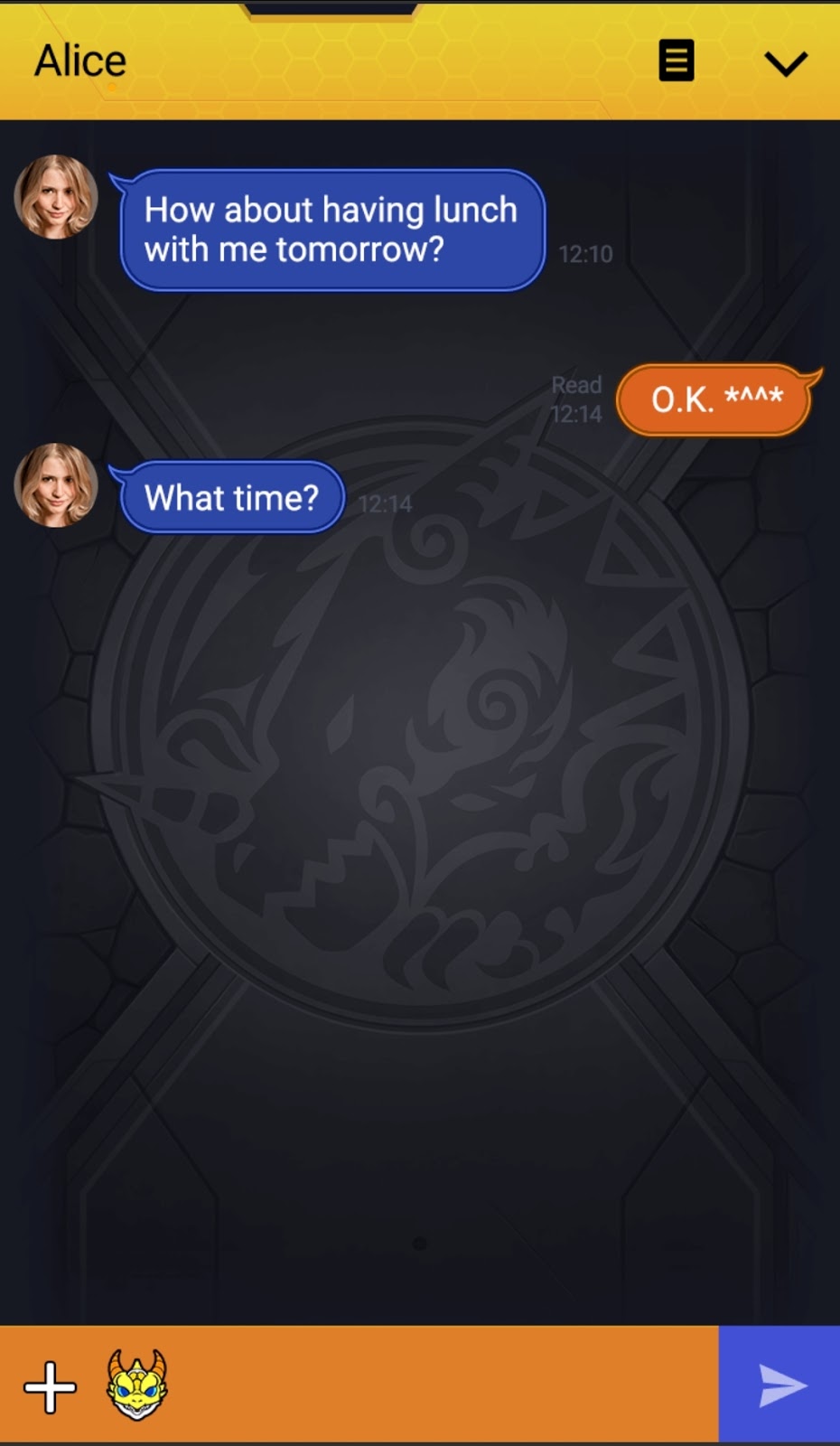This screenshot has height=1446, width=840.
Task: View Alice's avatar beside lunch message
Action: pos(56,197)
